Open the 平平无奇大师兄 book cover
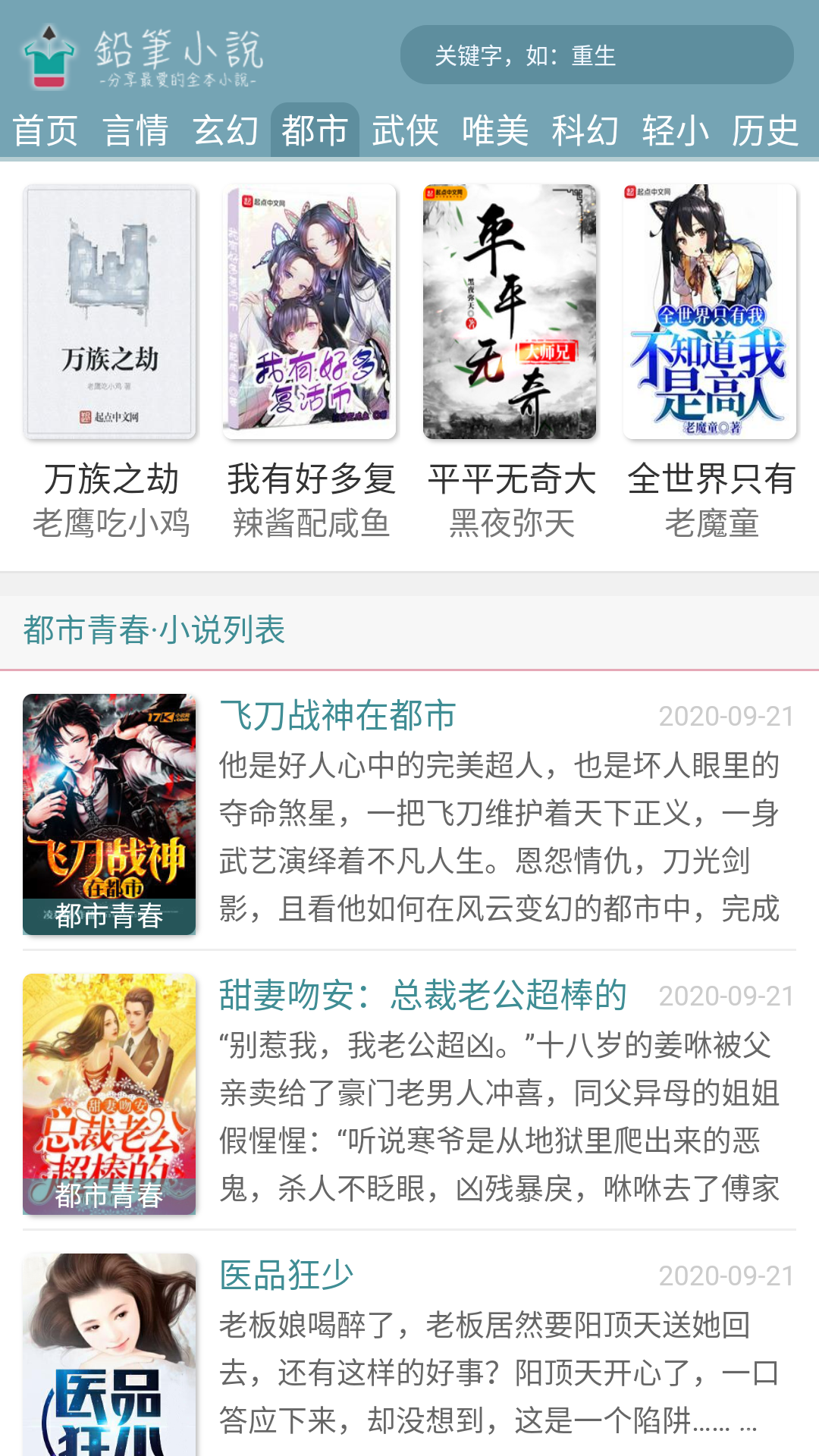The height and width of the screenshot is (1456, 819). 510,309
